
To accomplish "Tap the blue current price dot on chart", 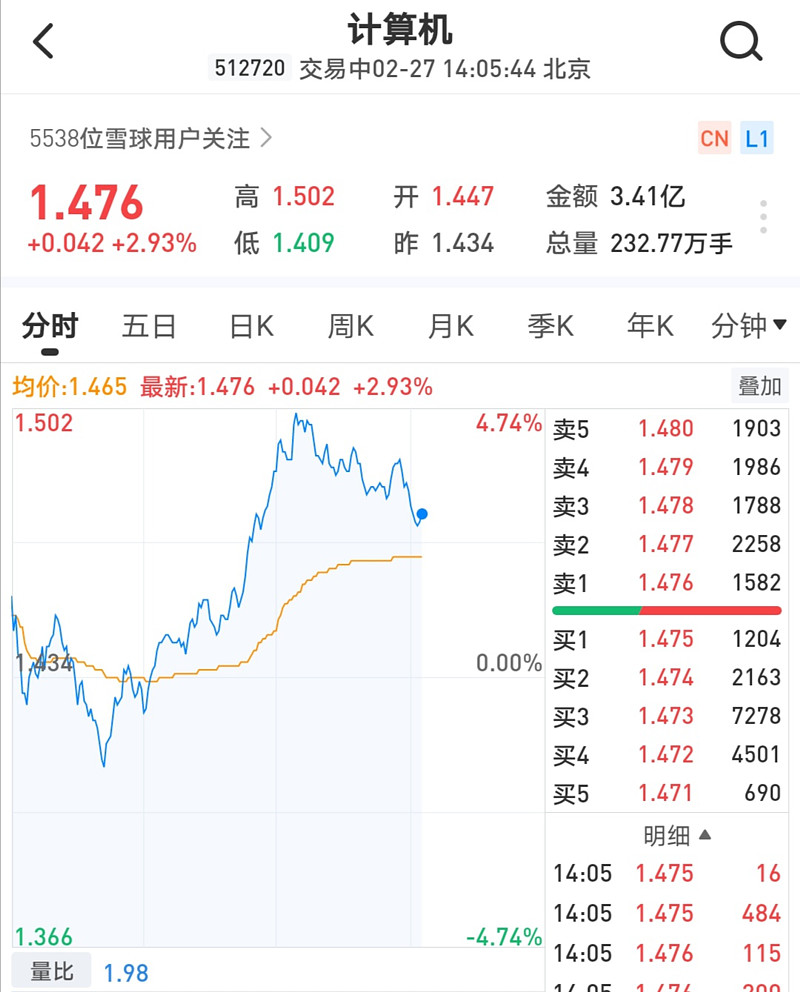I will coord(421,515).
